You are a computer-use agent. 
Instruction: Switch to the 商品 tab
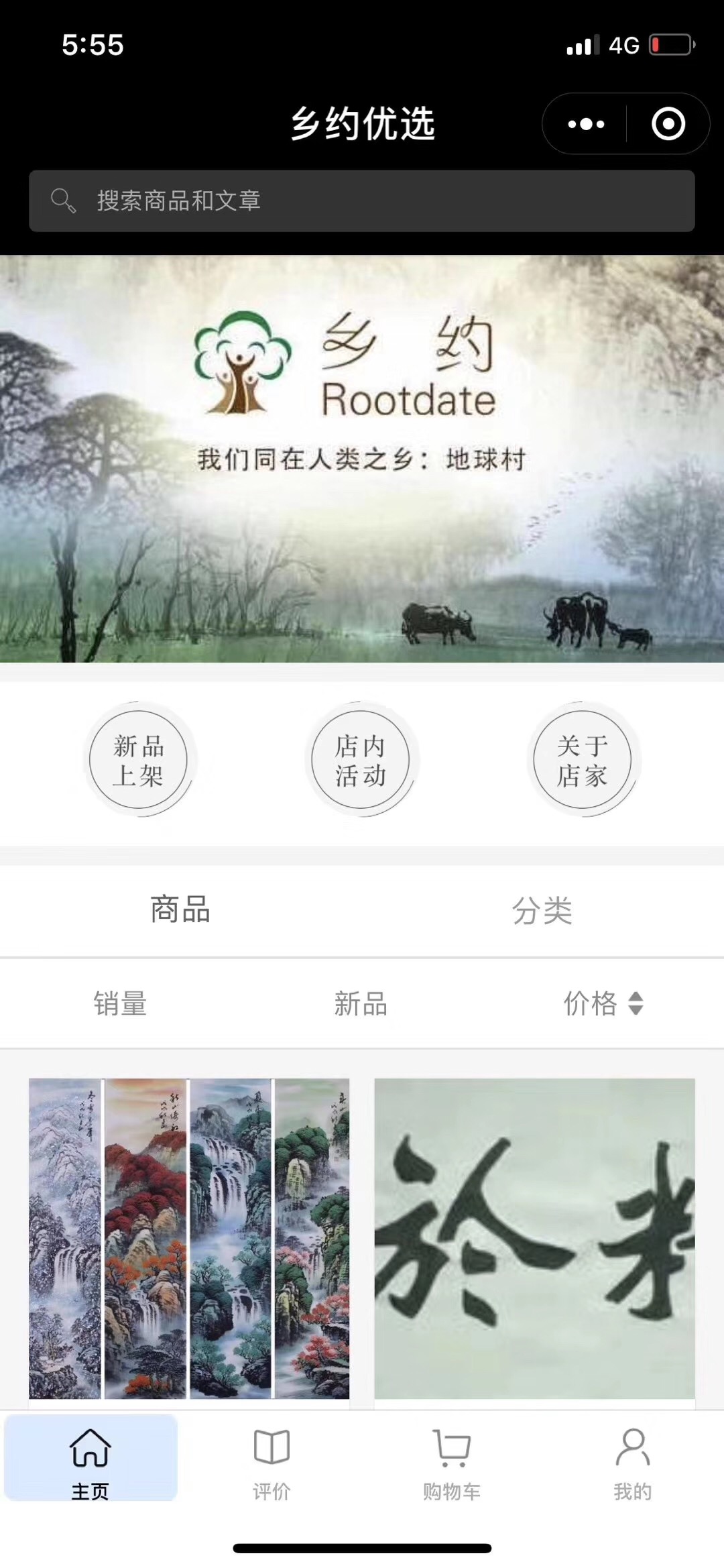180,910
